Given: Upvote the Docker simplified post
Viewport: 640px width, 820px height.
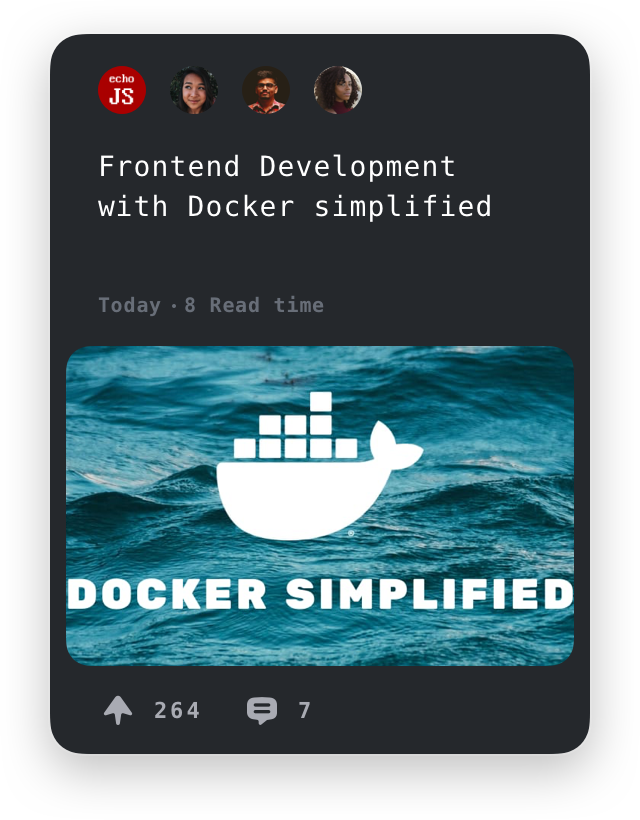Looking at the screenshot, I should (118, 710).
